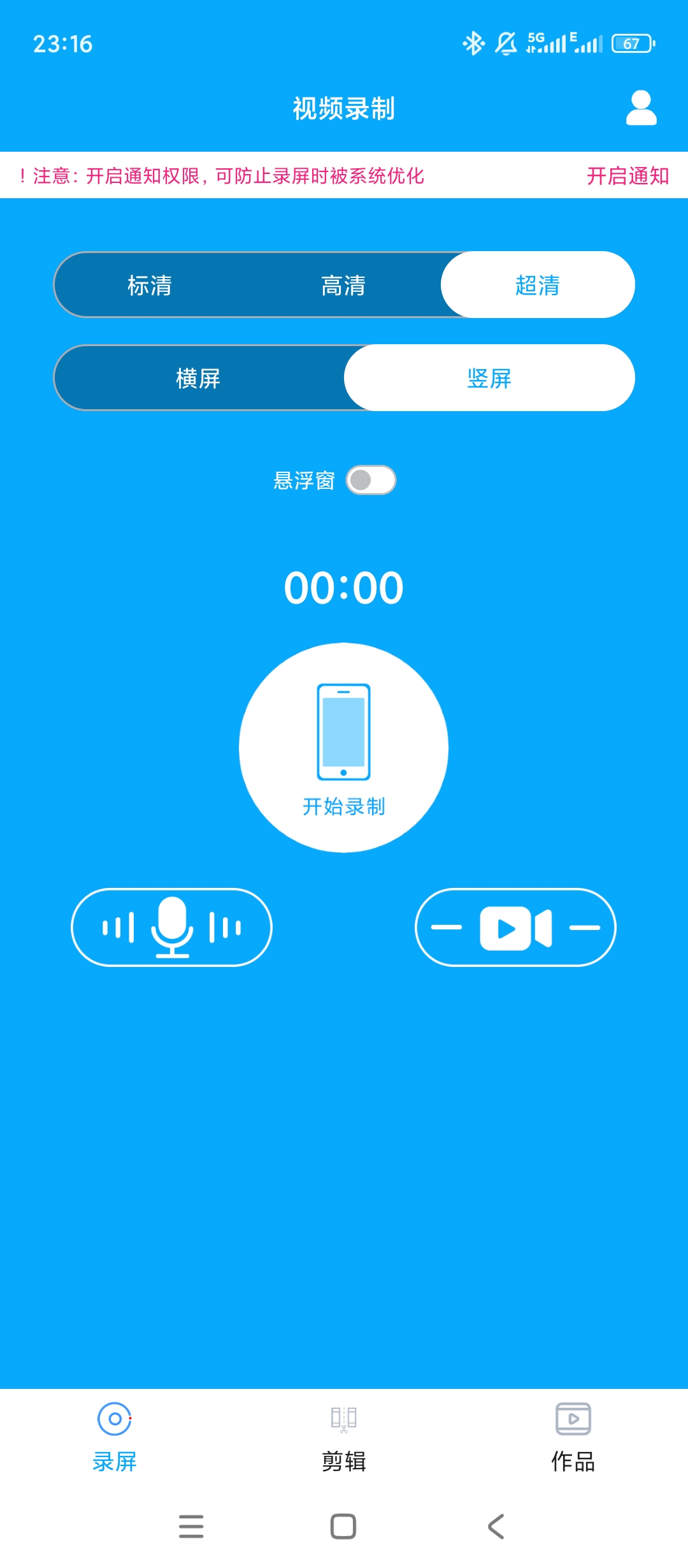Tap 开启通知 to enable notifications
The width and height of the screenshot is (688, 1568).
[x=627, y=176]
